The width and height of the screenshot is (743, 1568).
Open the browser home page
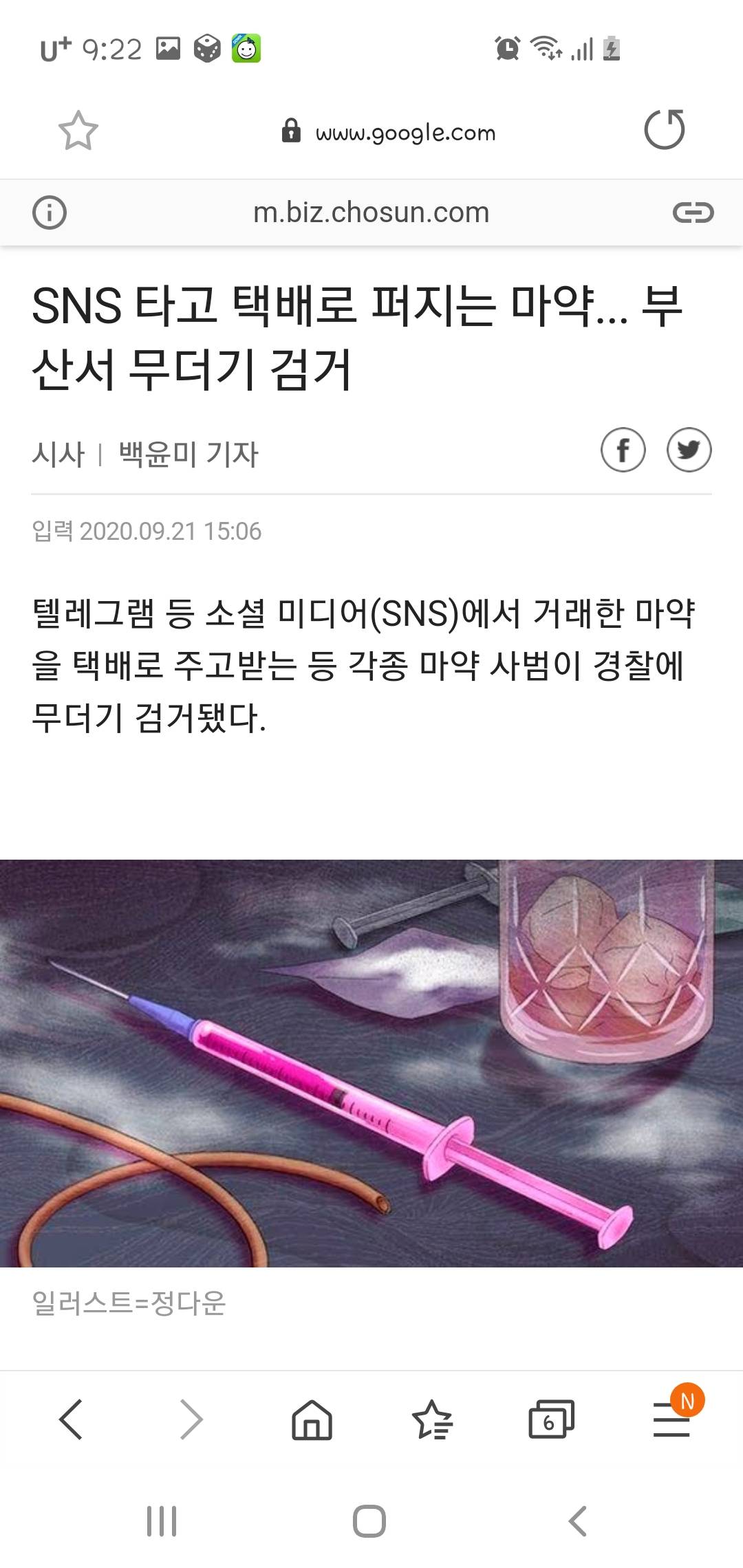coord(312,1419)
